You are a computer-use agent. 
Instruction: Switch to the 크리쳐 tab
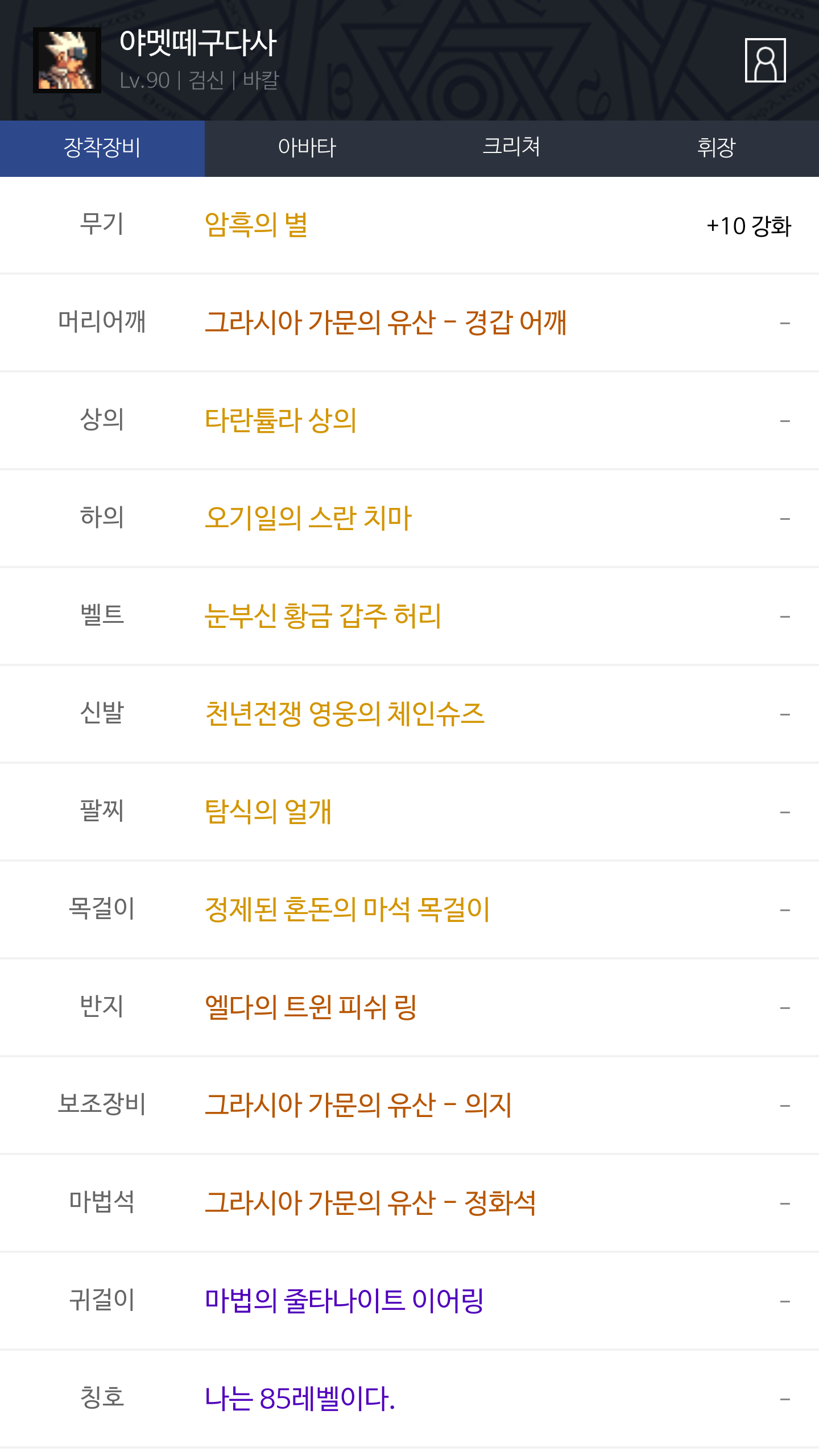511,148
